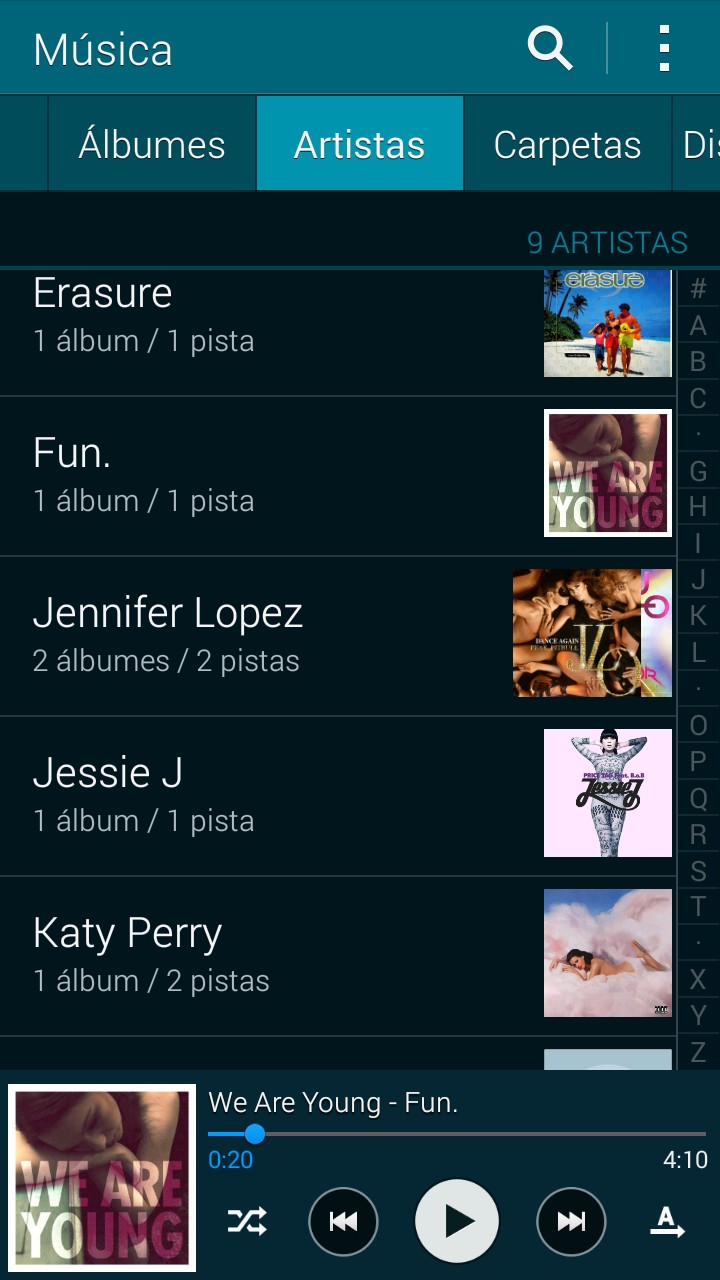The height and width of the screenshot is (1280, 720).
Task: Jump to letter K in index
Action: click(698, 616)
